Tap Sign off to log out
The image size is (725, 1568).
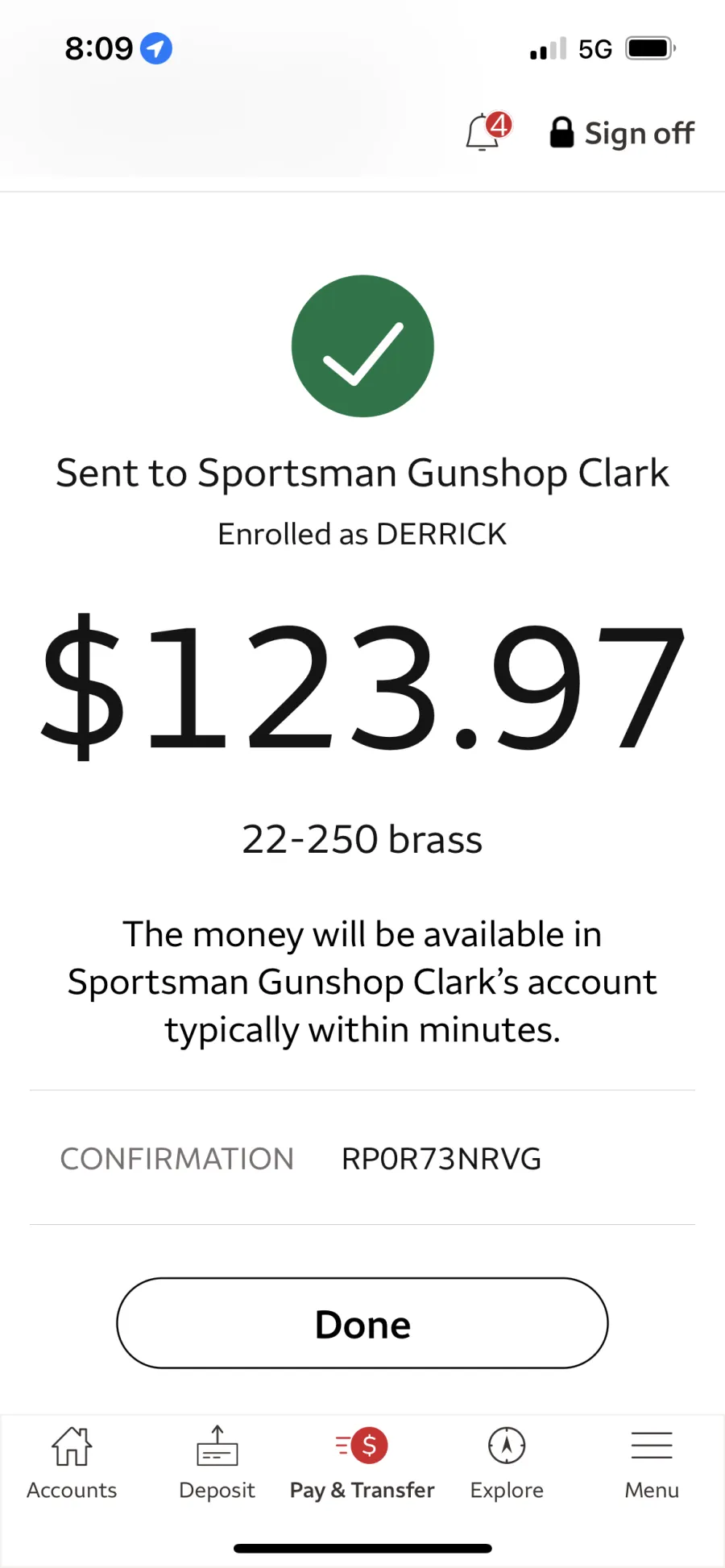pos(622,133)
